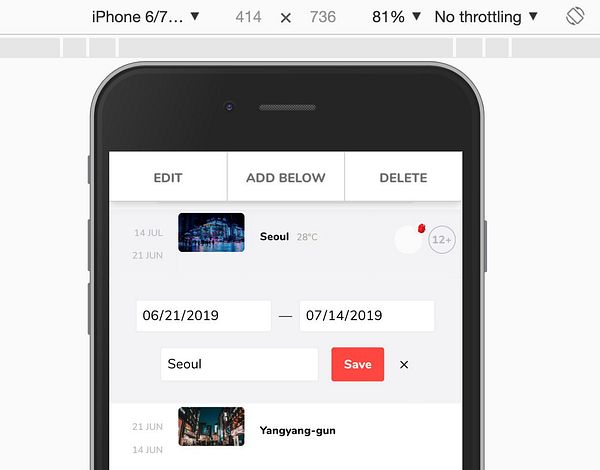Change the 81% zoom level dropdown
600x470 pixels.
point(396,17)
